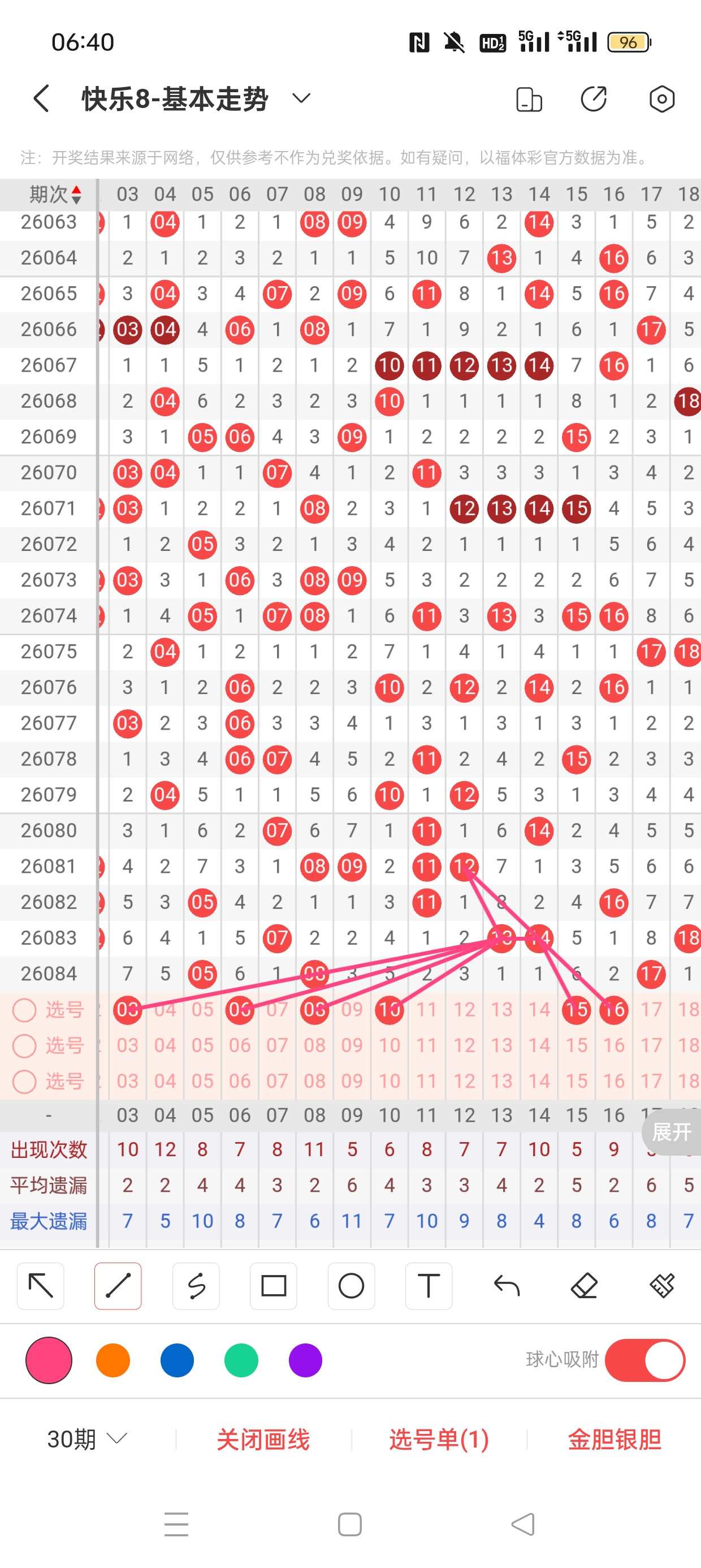Screen dimensions: 701x1568
Task: Tap the screen orientation icon in header
Action: 529,100
